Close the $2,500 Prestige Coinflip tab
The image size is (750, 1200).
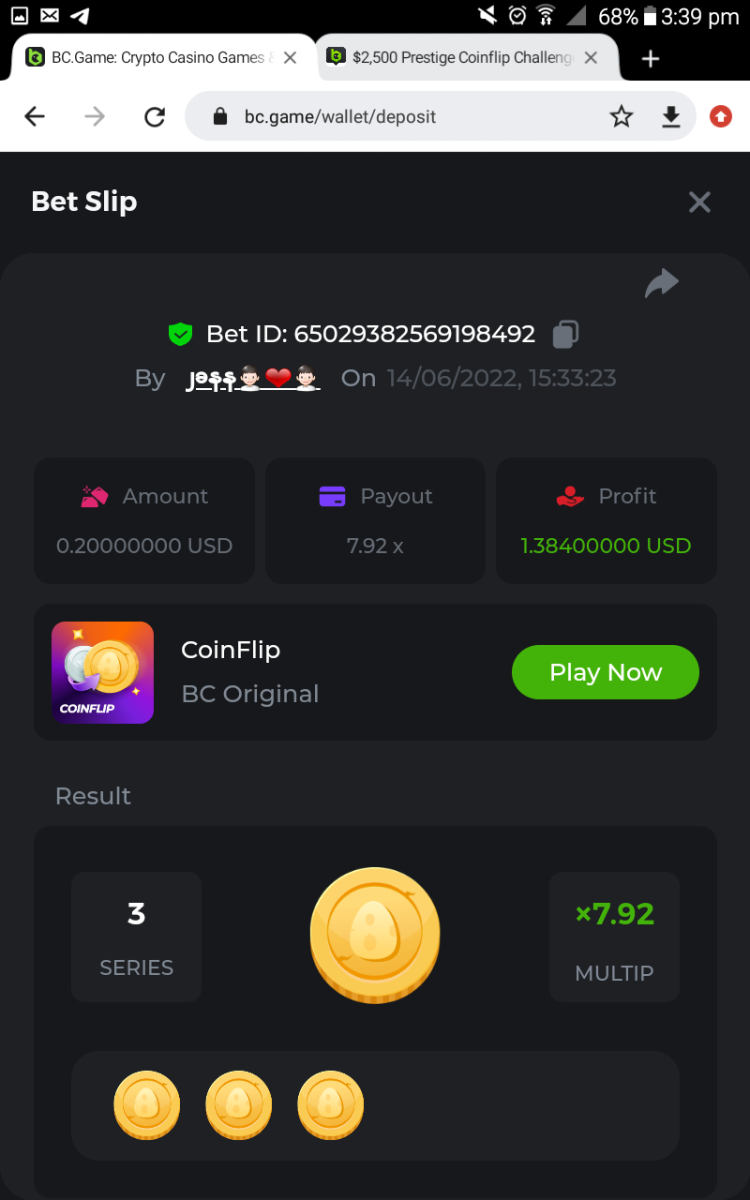point(591,58)
